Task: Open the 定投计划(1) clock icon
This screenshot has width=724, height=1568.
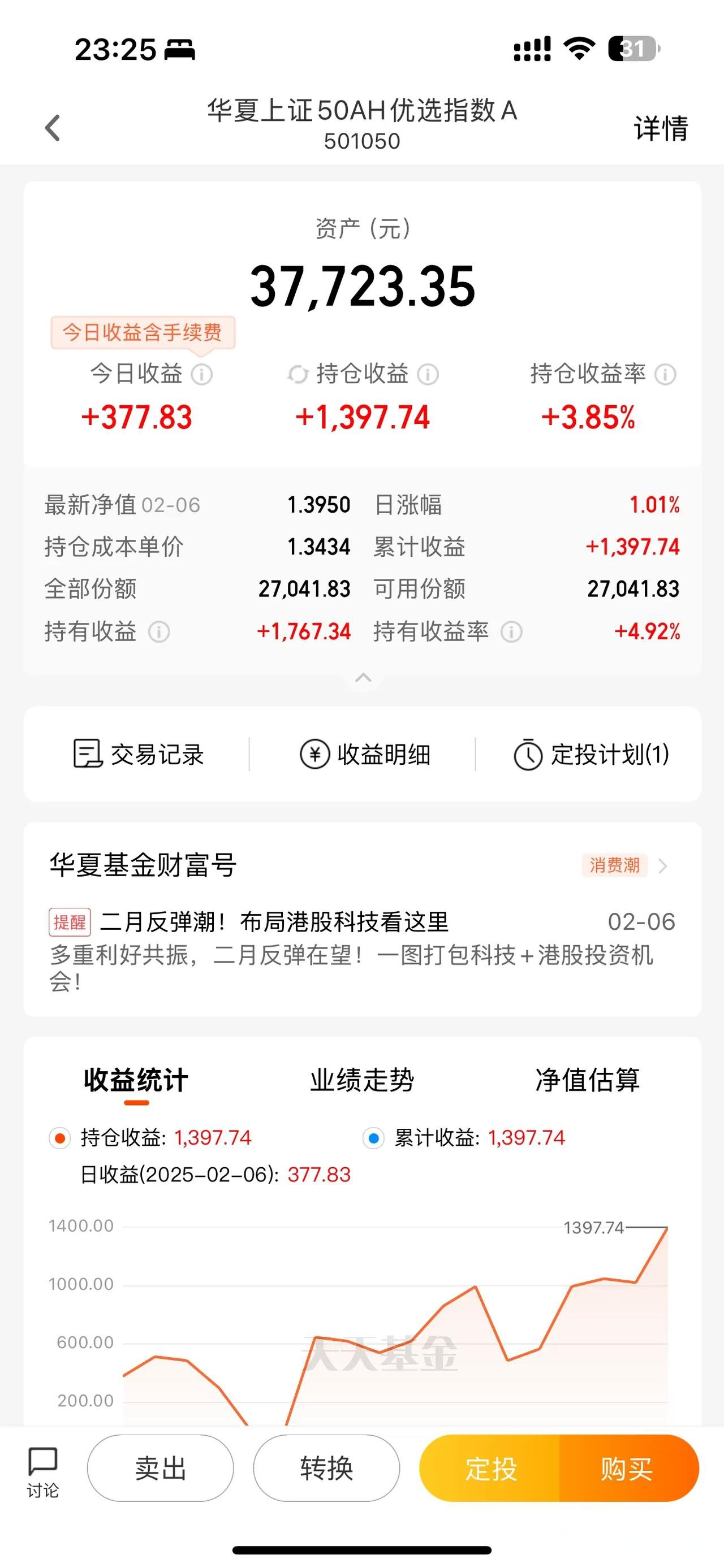Action: point(529,755)
